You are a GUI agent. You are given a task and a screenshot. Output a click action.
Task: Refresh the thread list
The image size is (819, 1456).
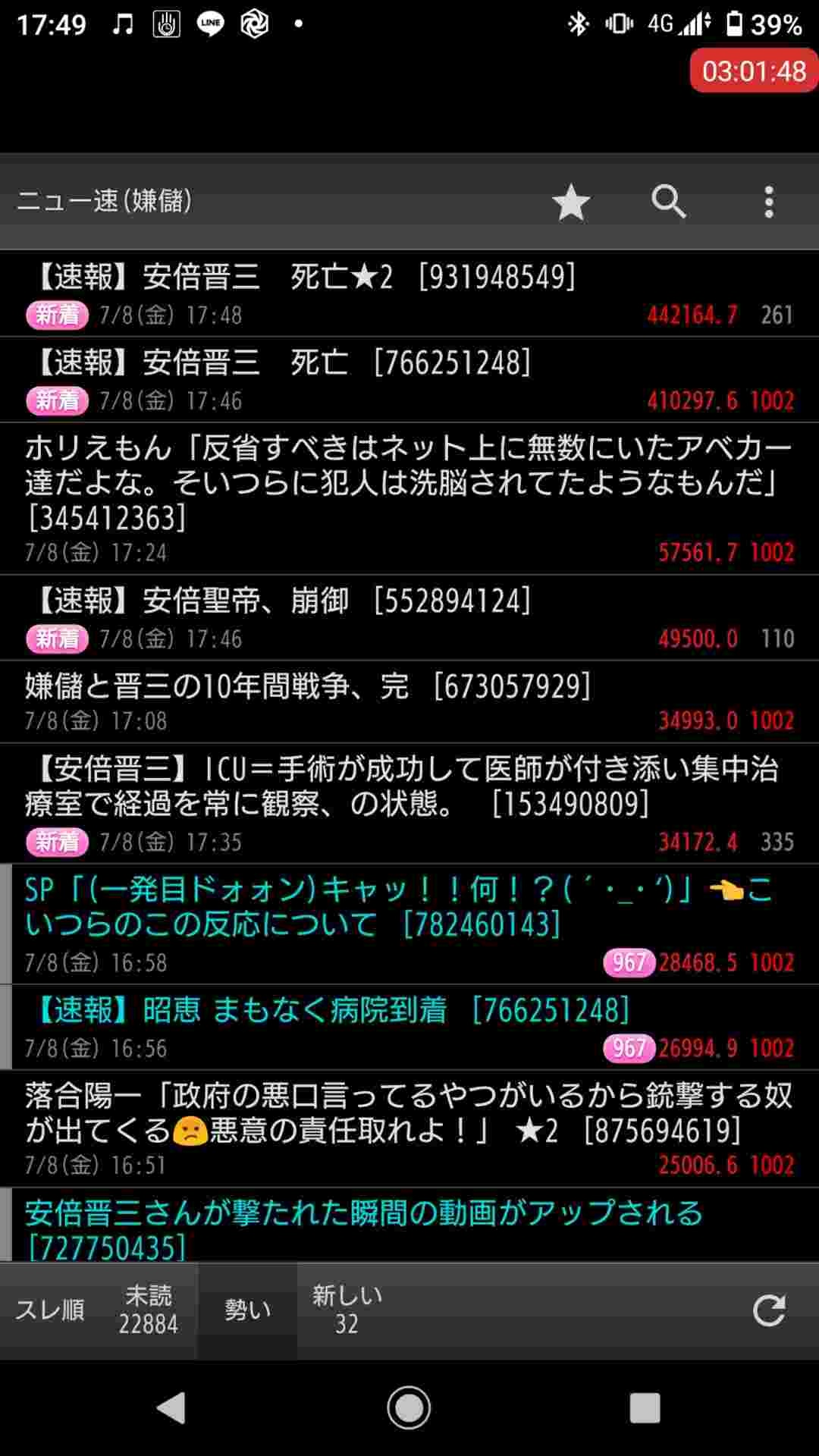pos(768,1310)
